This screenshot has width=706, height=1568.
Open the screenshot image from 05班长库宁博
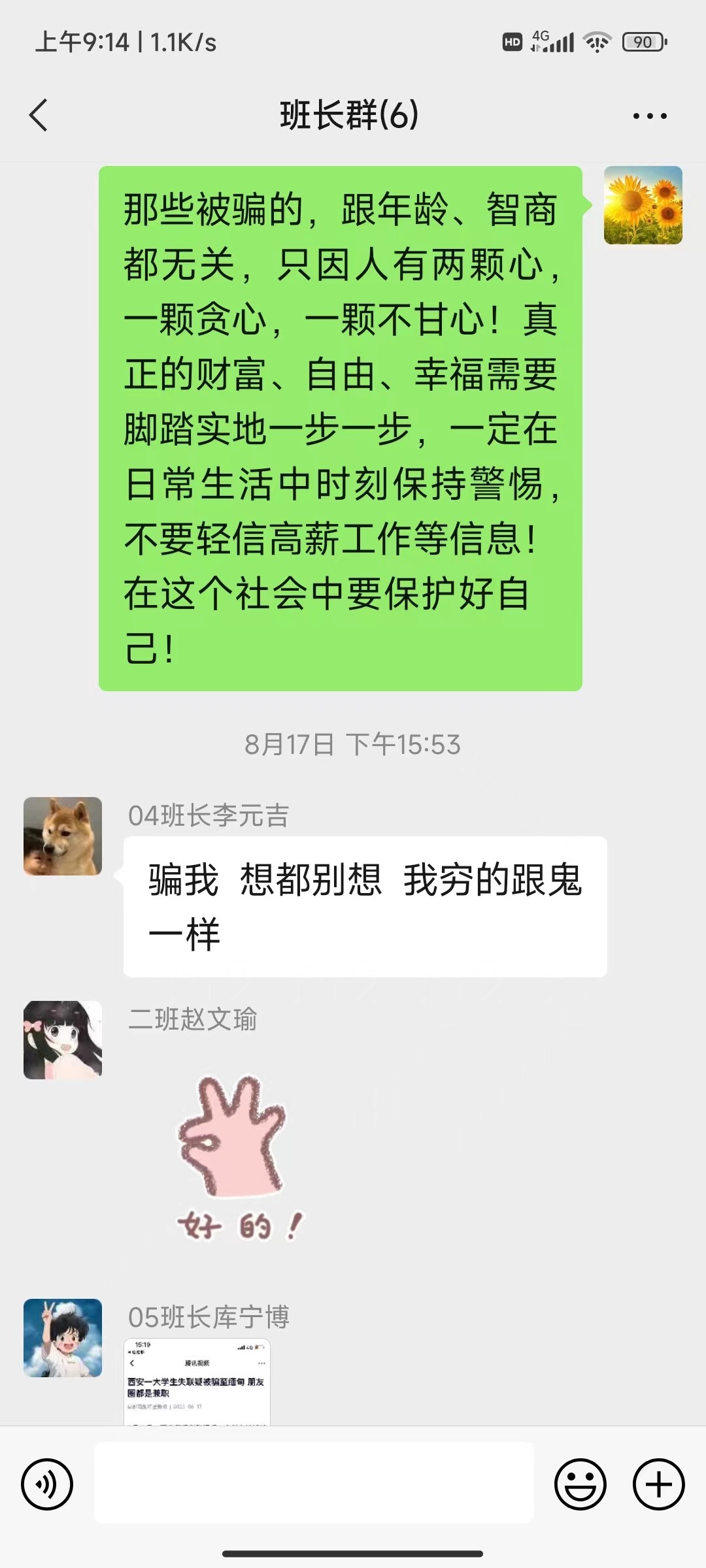[197, 1382]
